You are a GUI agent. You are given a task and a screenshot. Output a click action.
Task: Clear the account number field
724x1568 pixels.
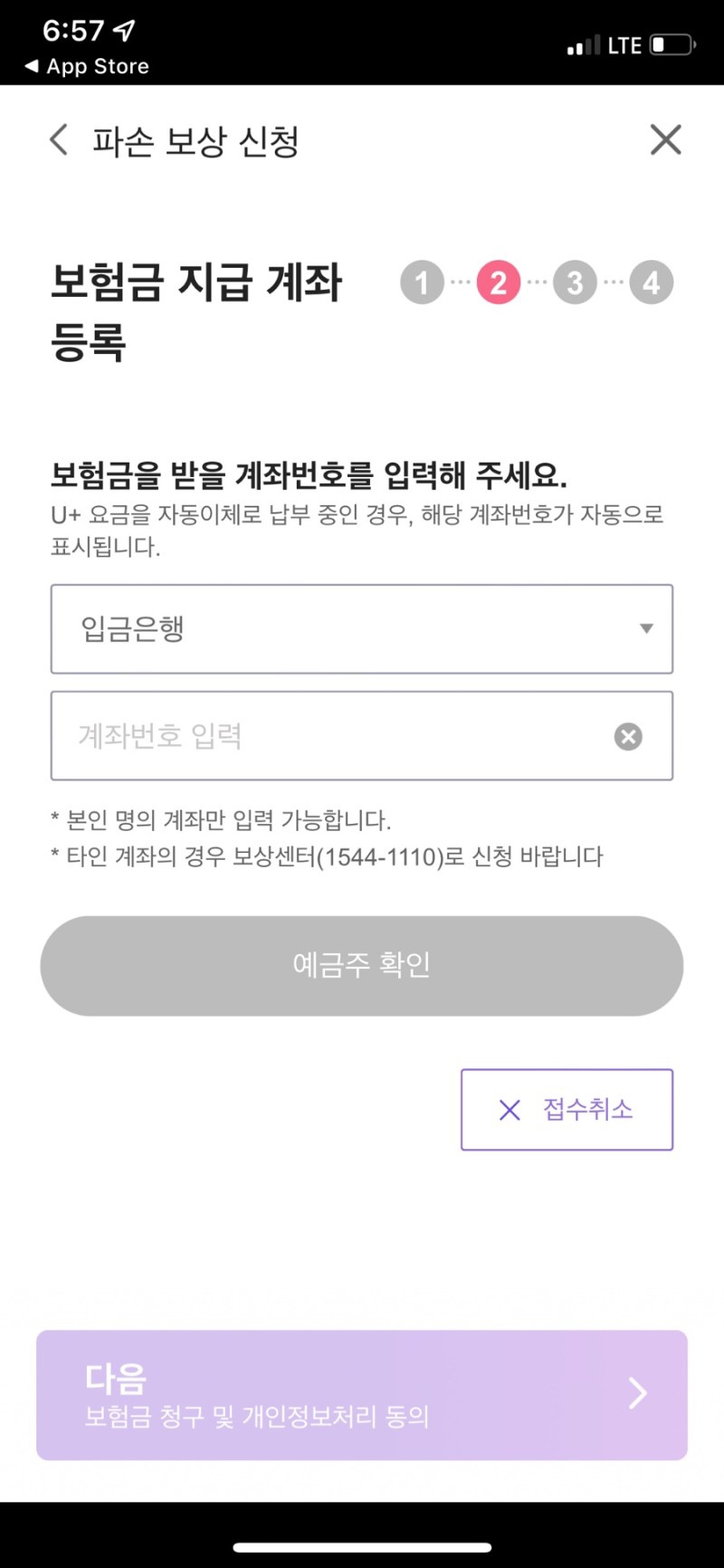click(628, 736)
